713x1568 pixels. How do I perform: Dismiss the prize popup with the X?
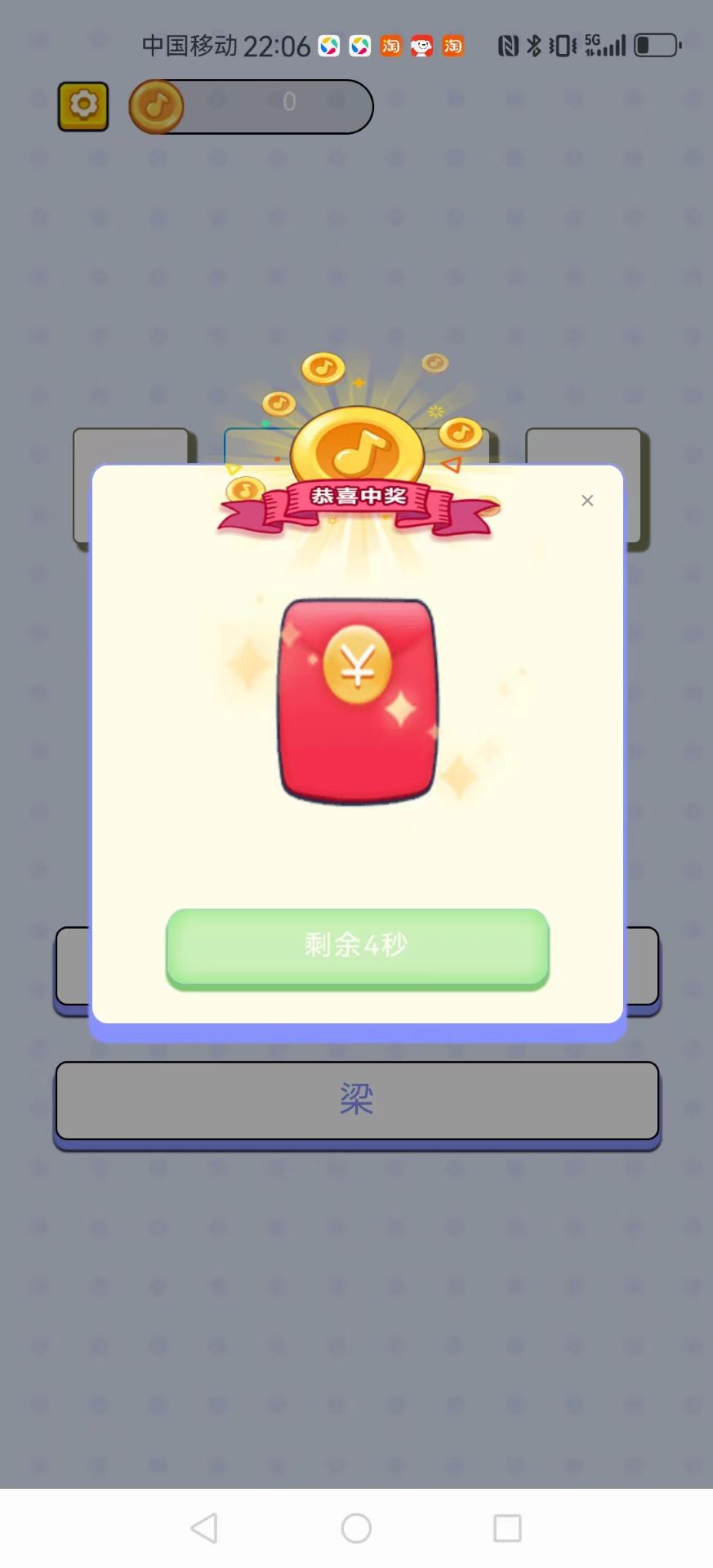[587, 500]
